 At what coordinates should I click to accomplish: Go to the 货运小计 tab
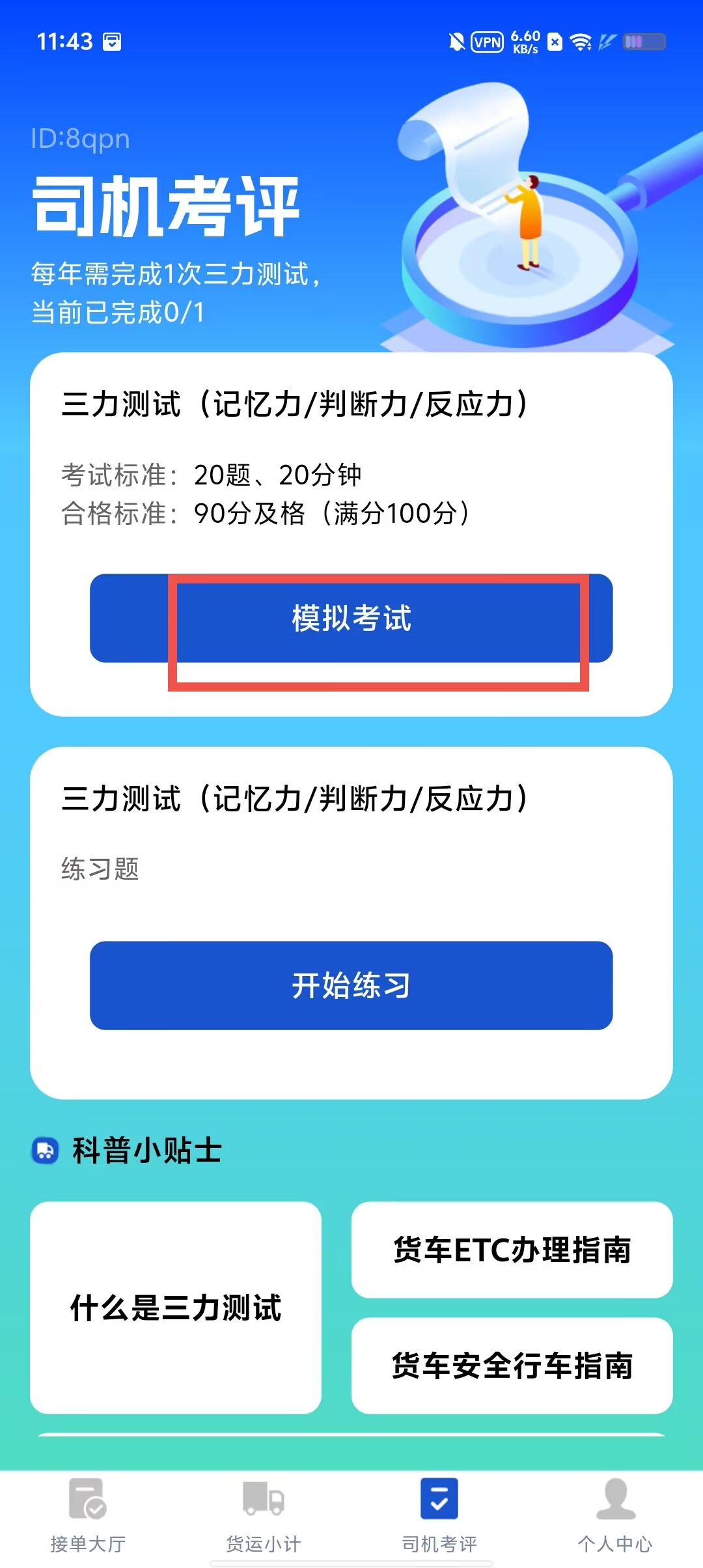(x=264, y=1516)
